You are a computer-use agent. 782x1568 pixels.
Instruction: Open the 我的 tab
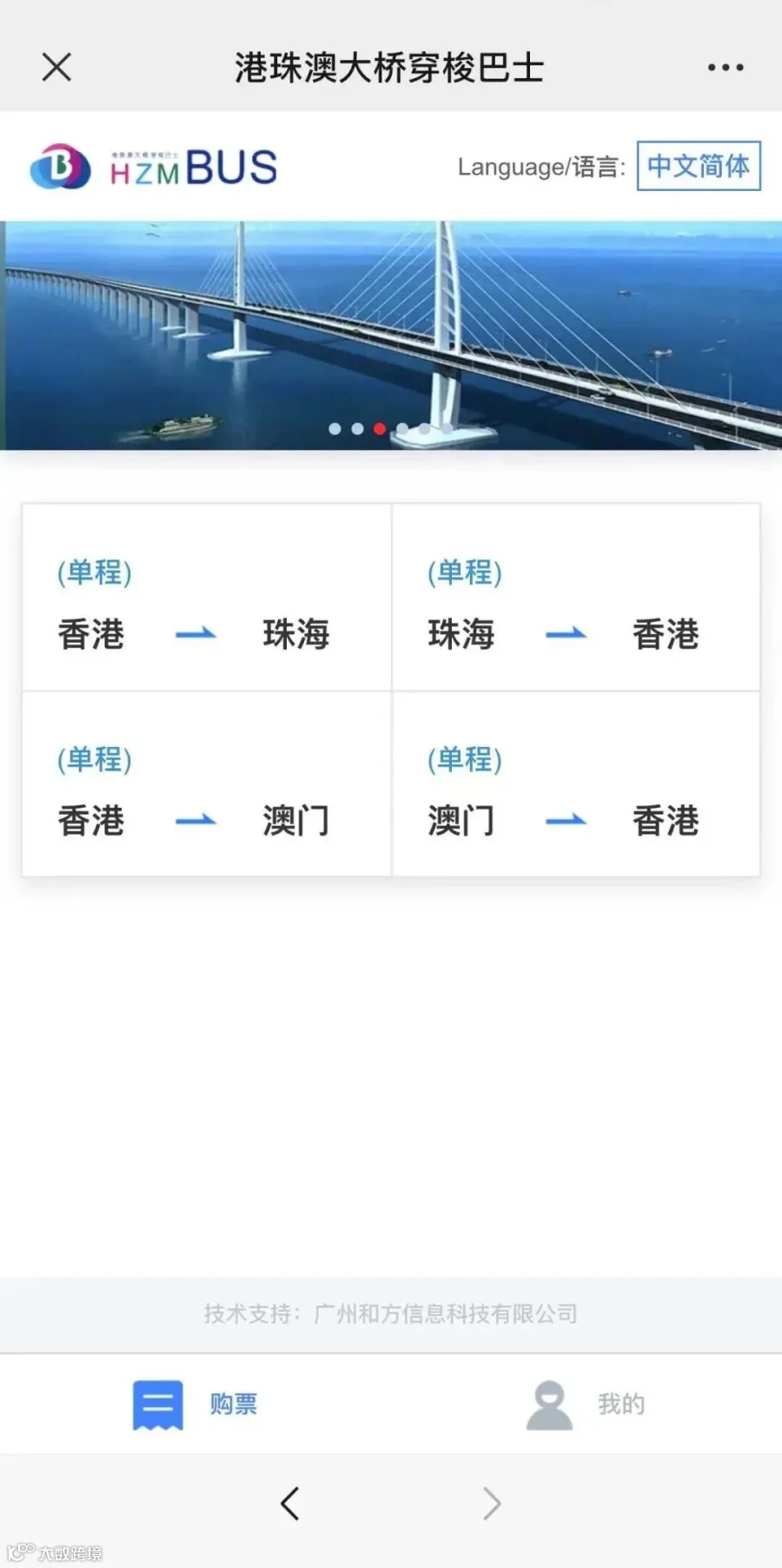point(586,1404)
